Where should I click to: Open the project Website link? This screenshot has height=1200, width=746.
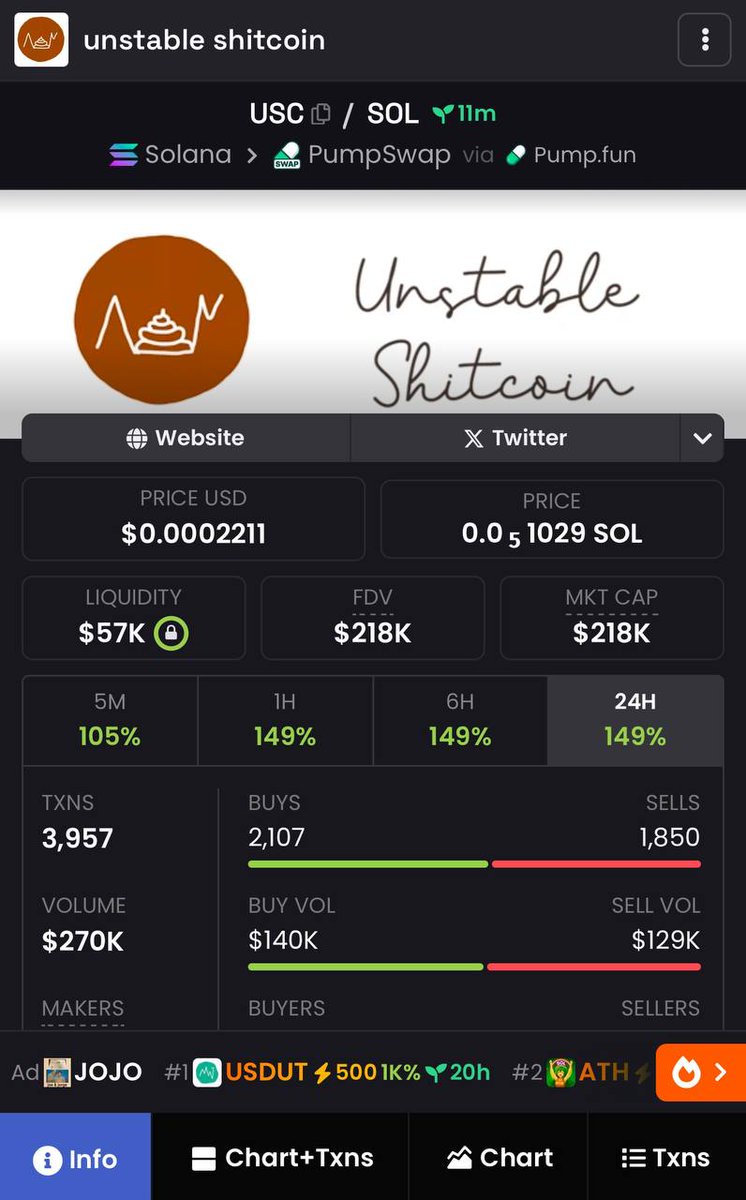(186, 438)
